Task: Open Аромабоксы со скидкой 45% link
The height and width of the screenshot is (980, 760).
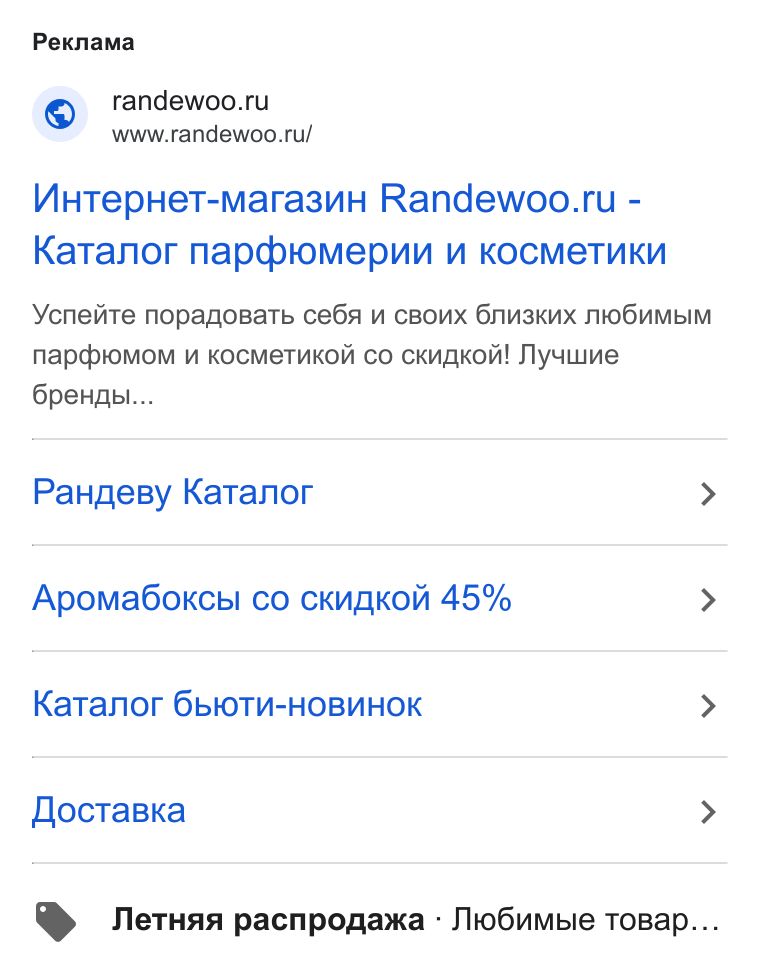Action: click(x=379, y=599)
